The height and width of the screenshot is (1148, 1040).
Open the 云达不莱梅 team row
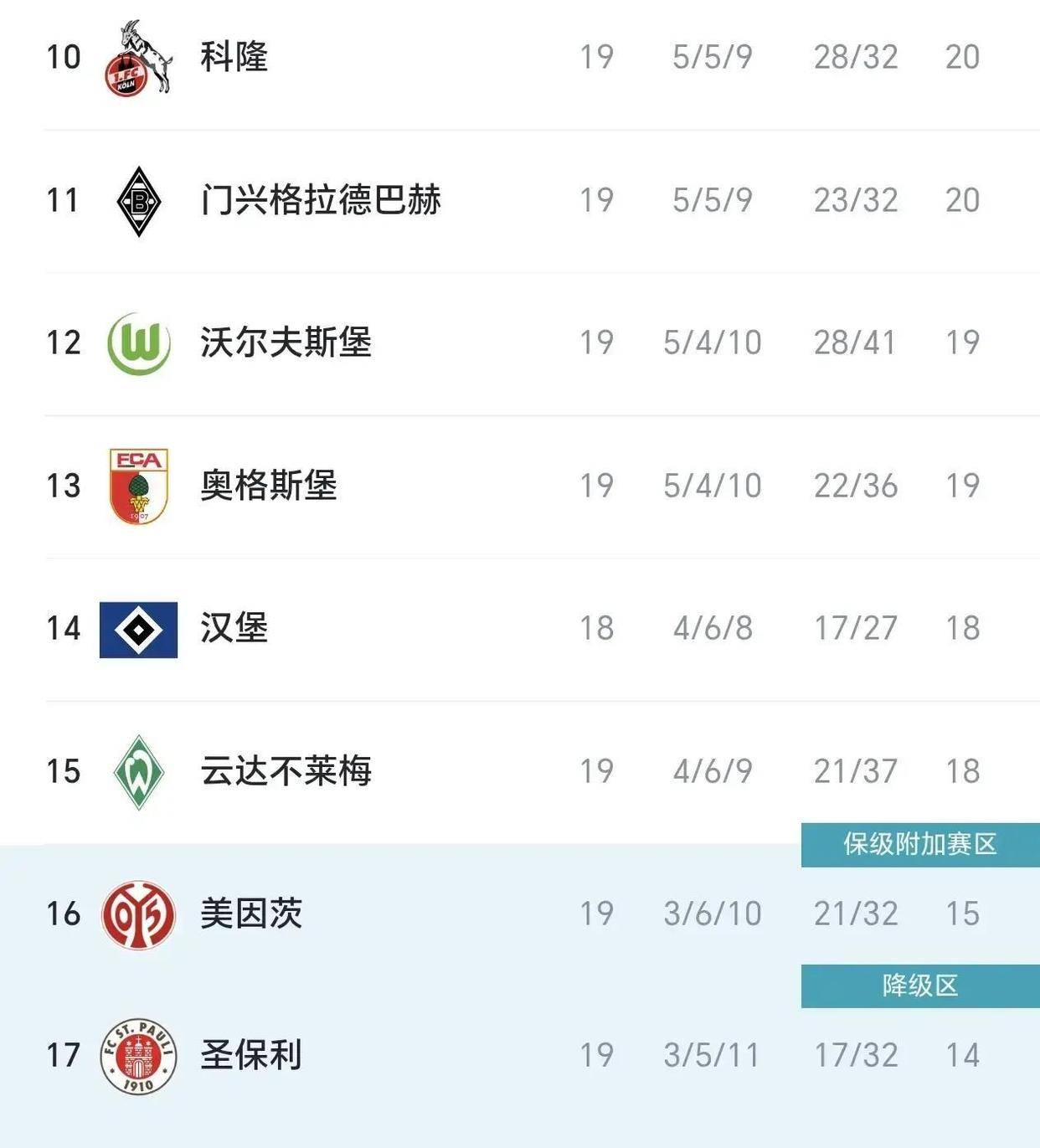(x=286, y=771)
